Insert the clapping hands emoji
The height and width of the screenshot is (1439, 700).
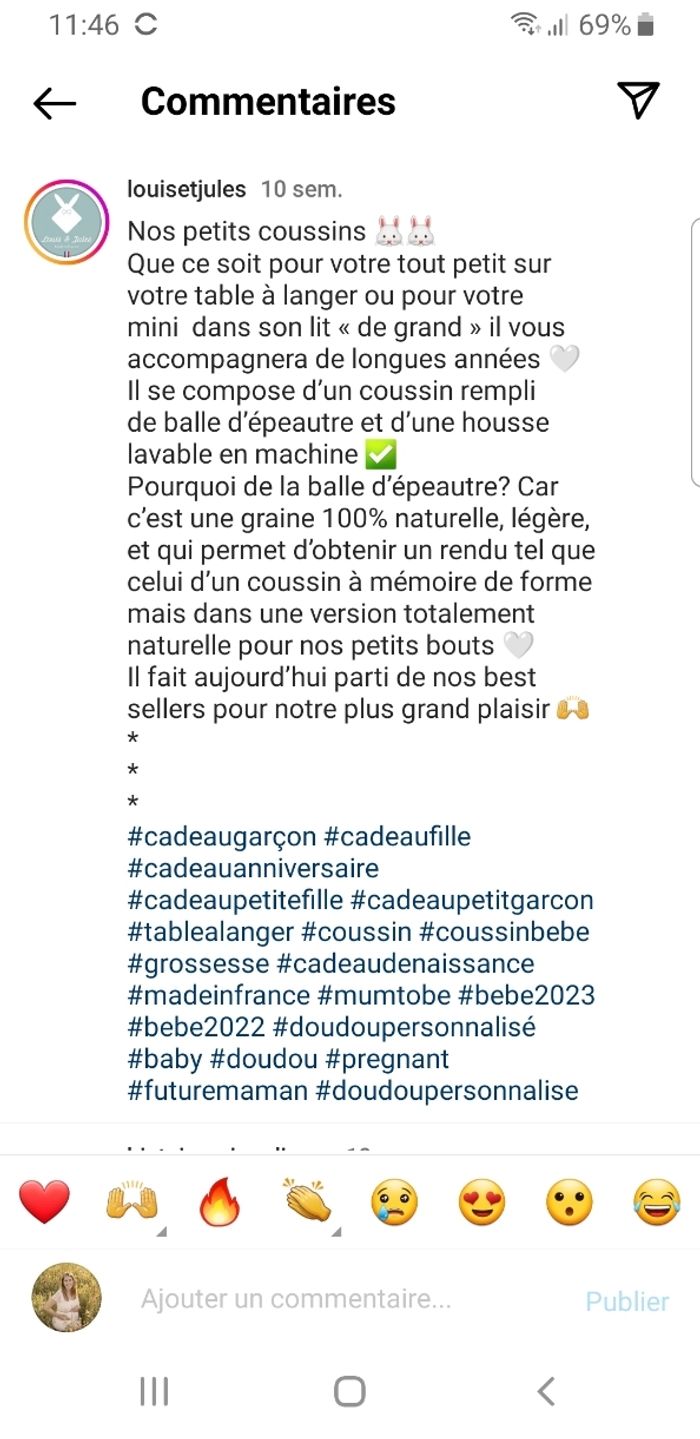point(307,1202)
